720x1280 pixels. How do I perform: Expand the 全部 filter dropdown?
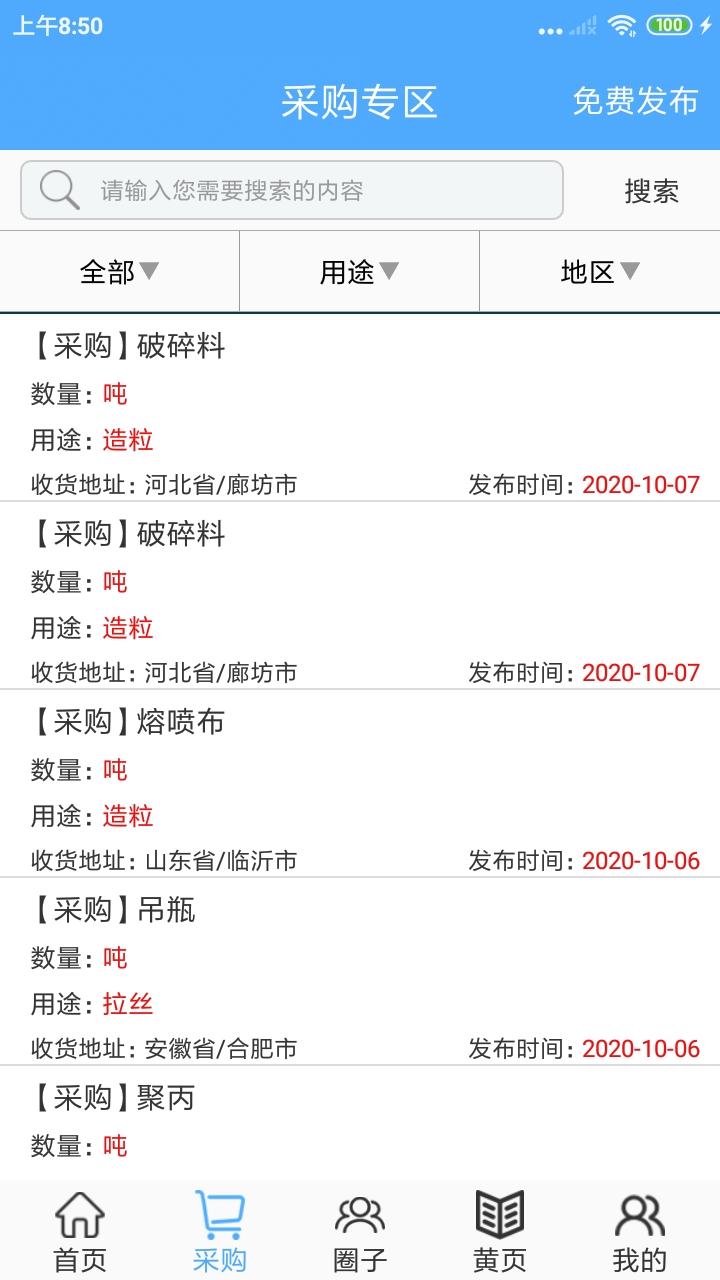click(119, 271)
